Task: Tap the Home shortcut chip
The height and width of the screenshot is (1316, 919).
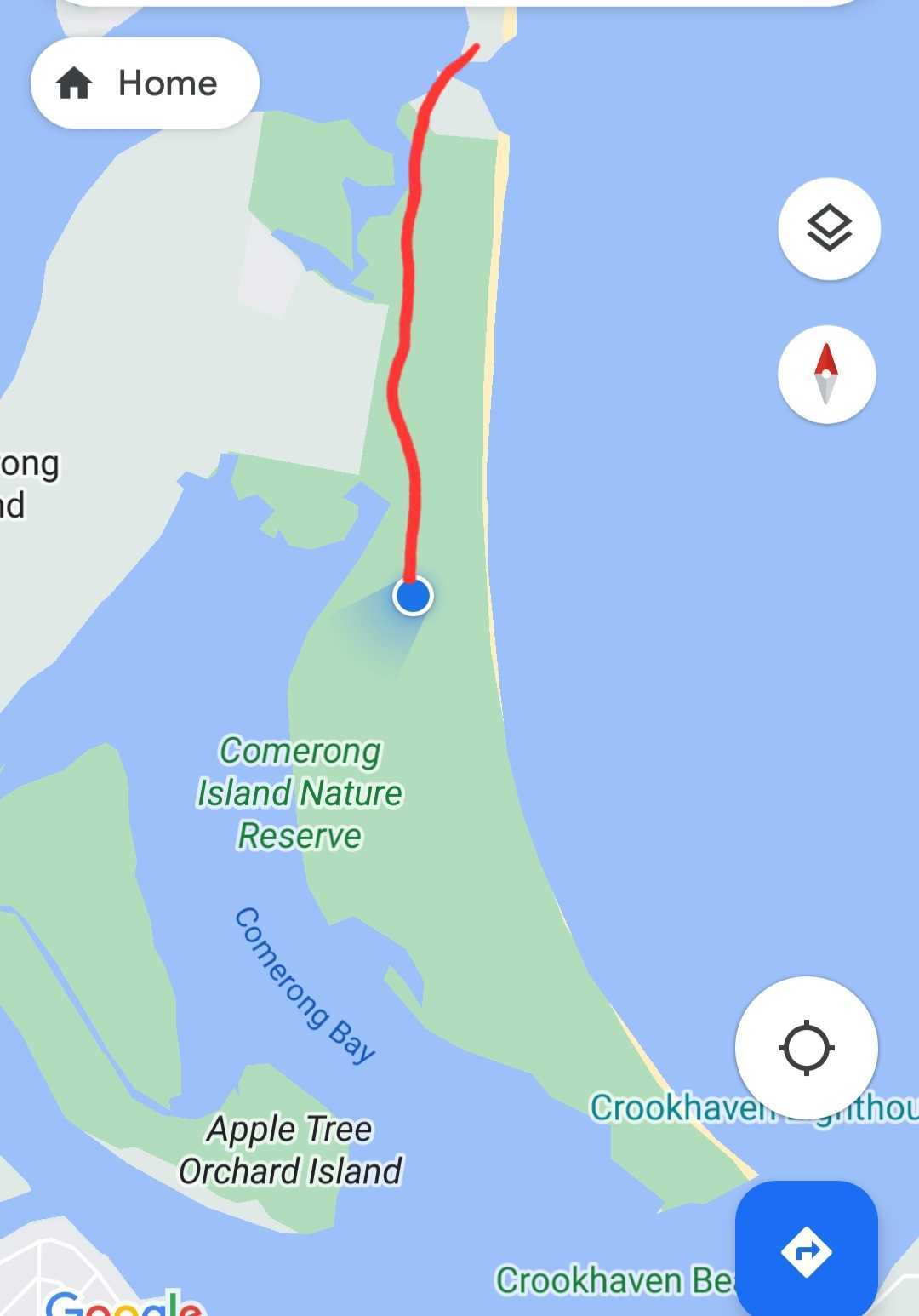Action: pyautogui.click(x=145, y=83)
